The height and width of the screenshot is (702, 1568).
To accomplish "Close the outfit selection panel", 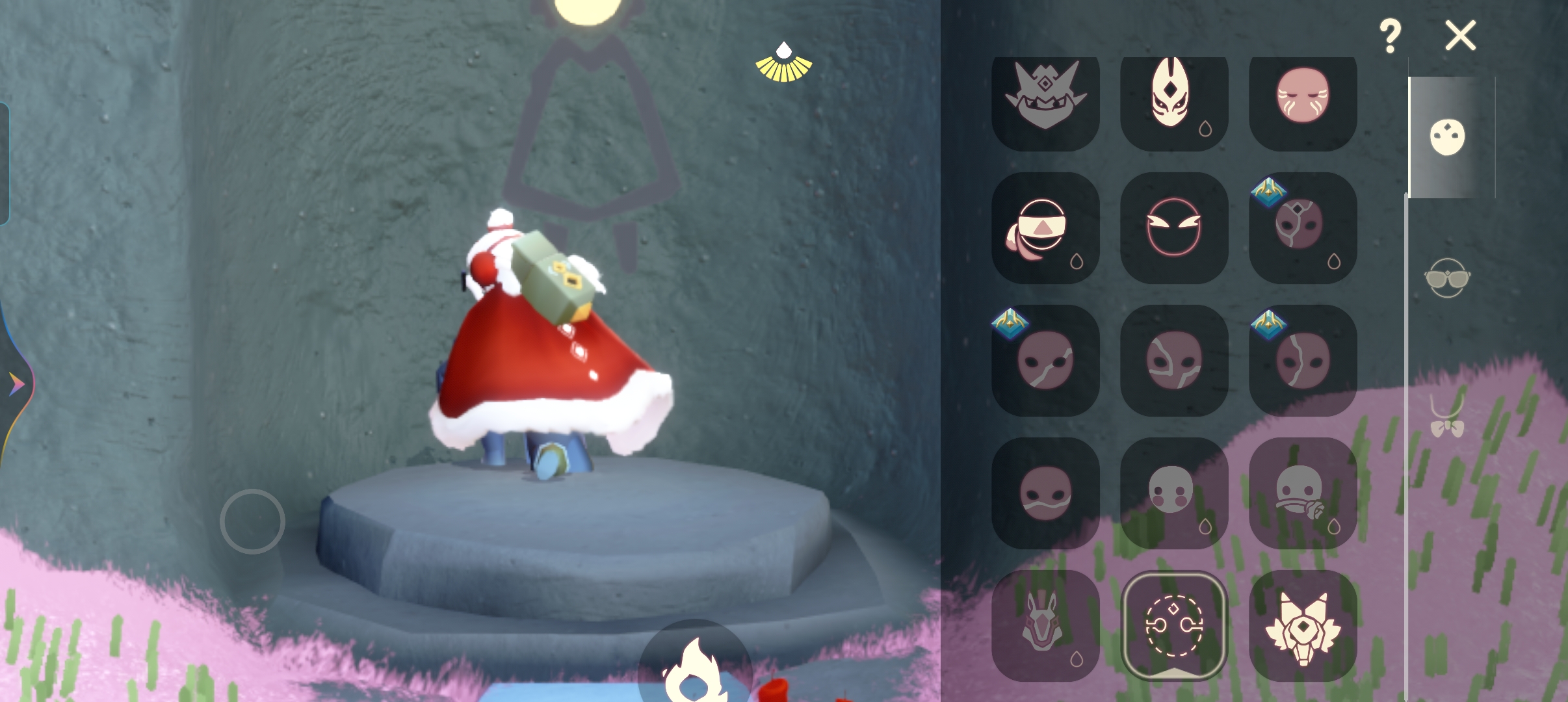I will (x=1460, y=35).
